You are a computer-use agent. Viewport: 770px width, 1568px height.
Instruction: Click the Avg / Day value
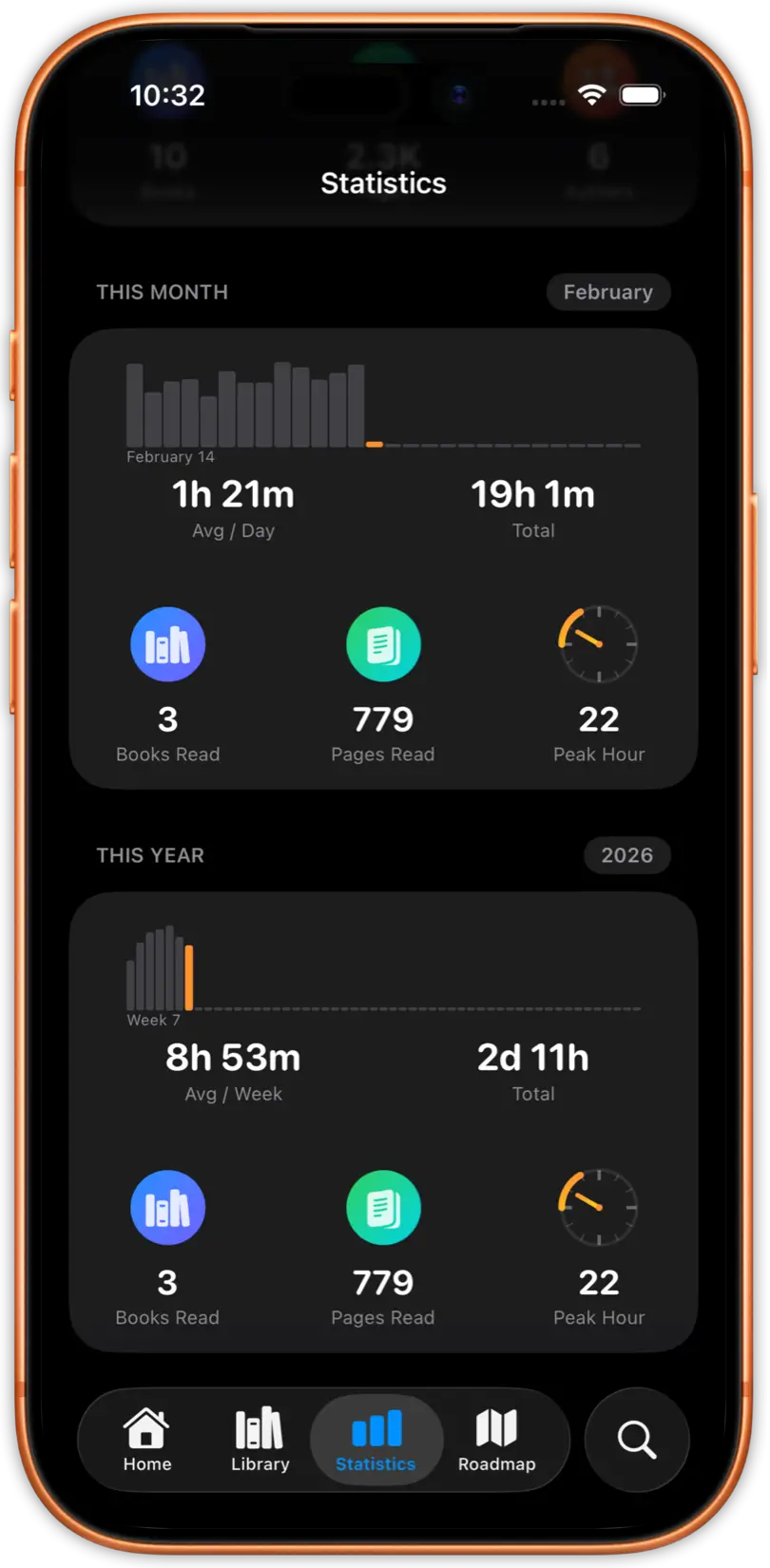233,493
